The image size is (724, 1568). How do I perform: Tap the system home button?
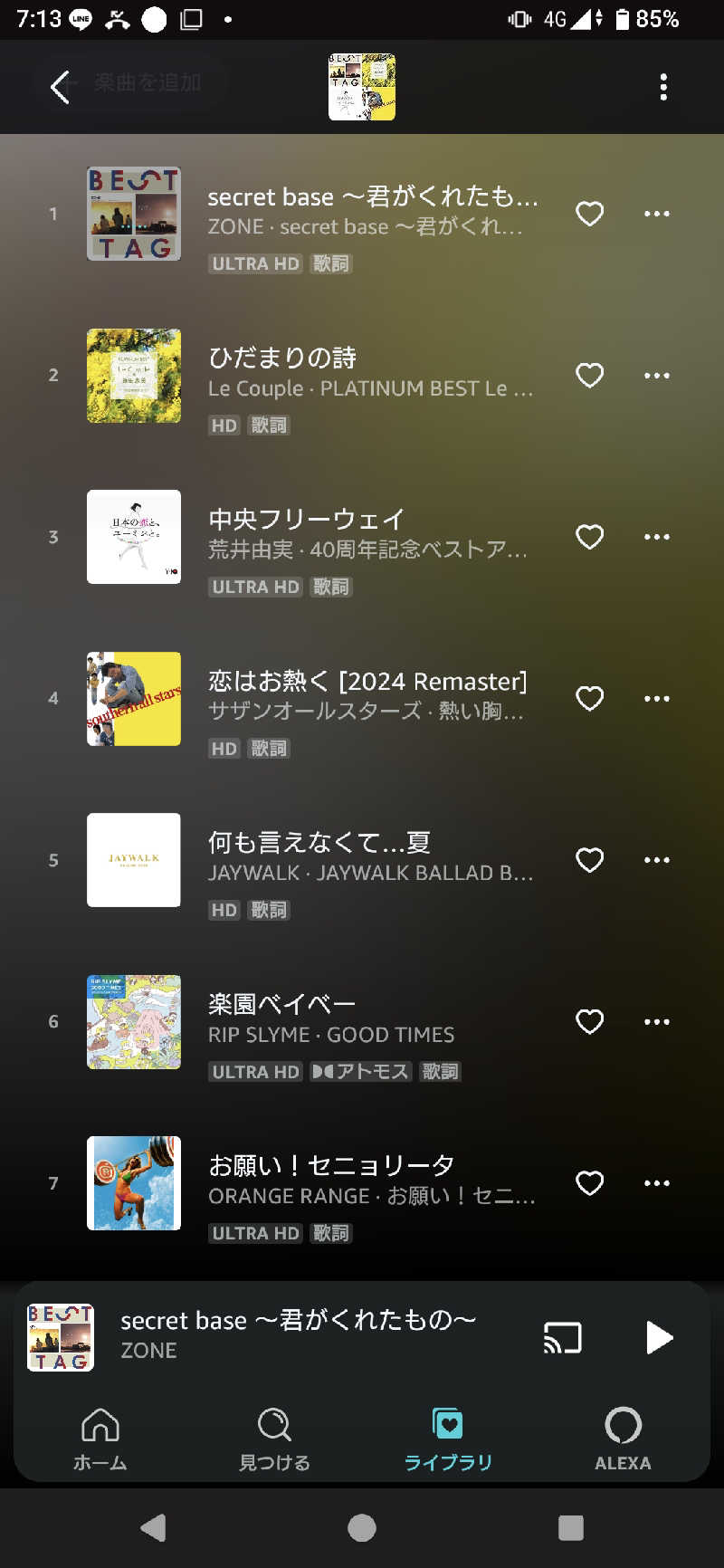pos(362,1528)
